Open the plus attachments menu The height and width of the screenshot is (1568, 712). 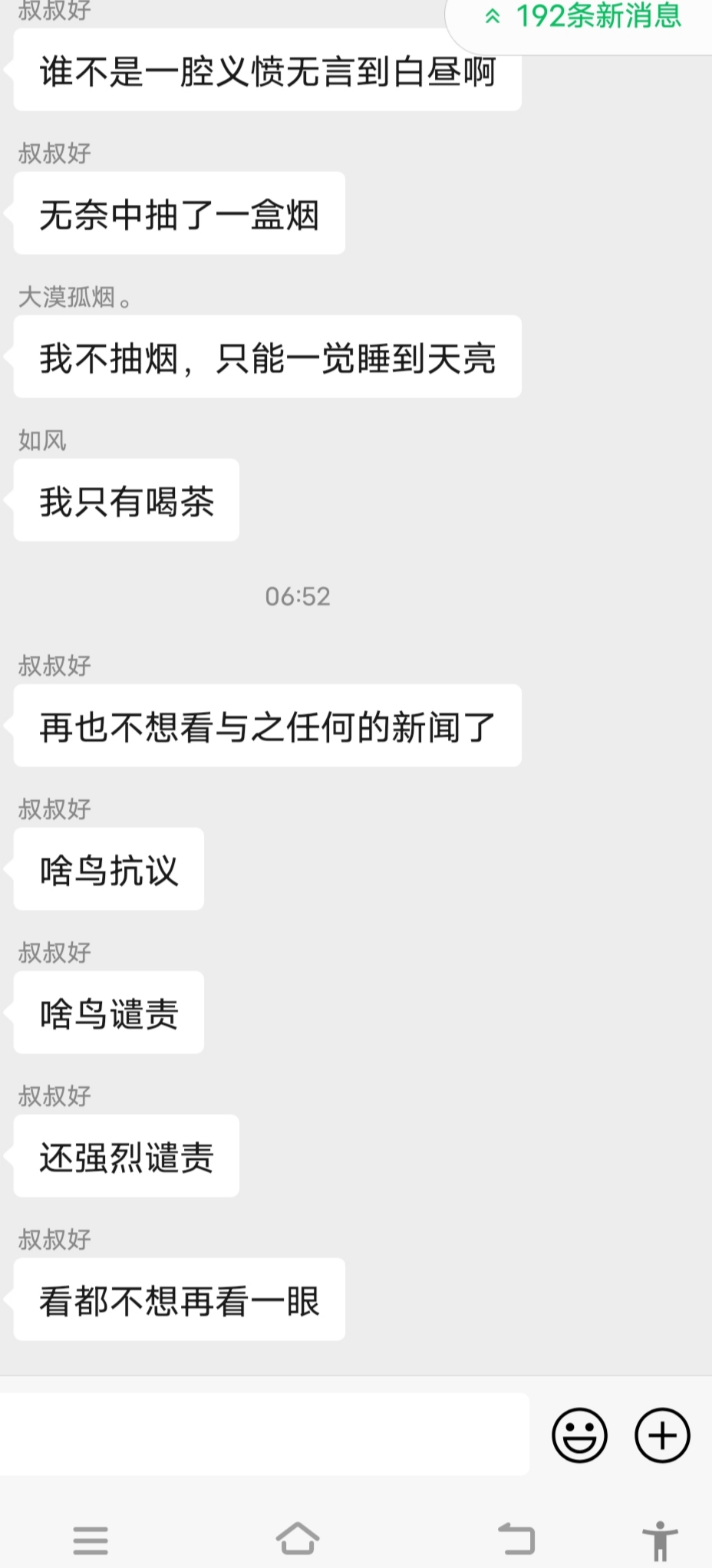coord(662,1435)
